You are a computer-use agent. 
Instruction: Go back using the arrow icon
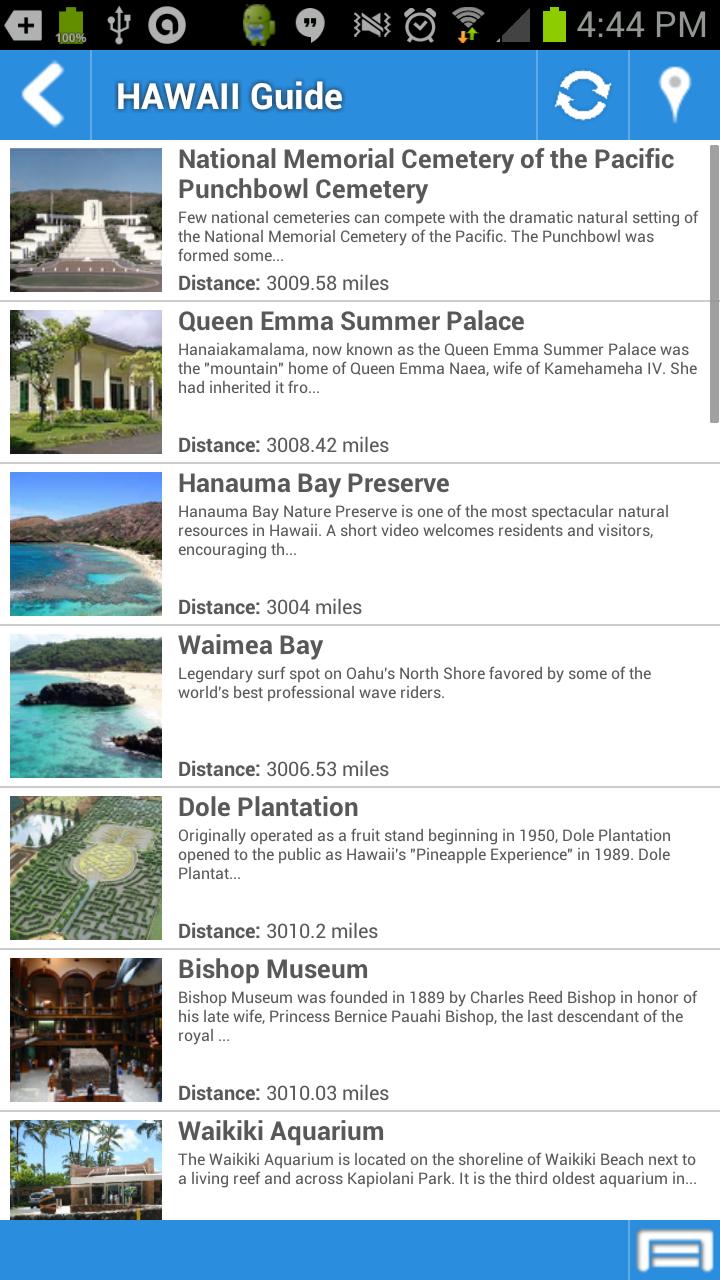pyautogui.click(x=44, y=95)
